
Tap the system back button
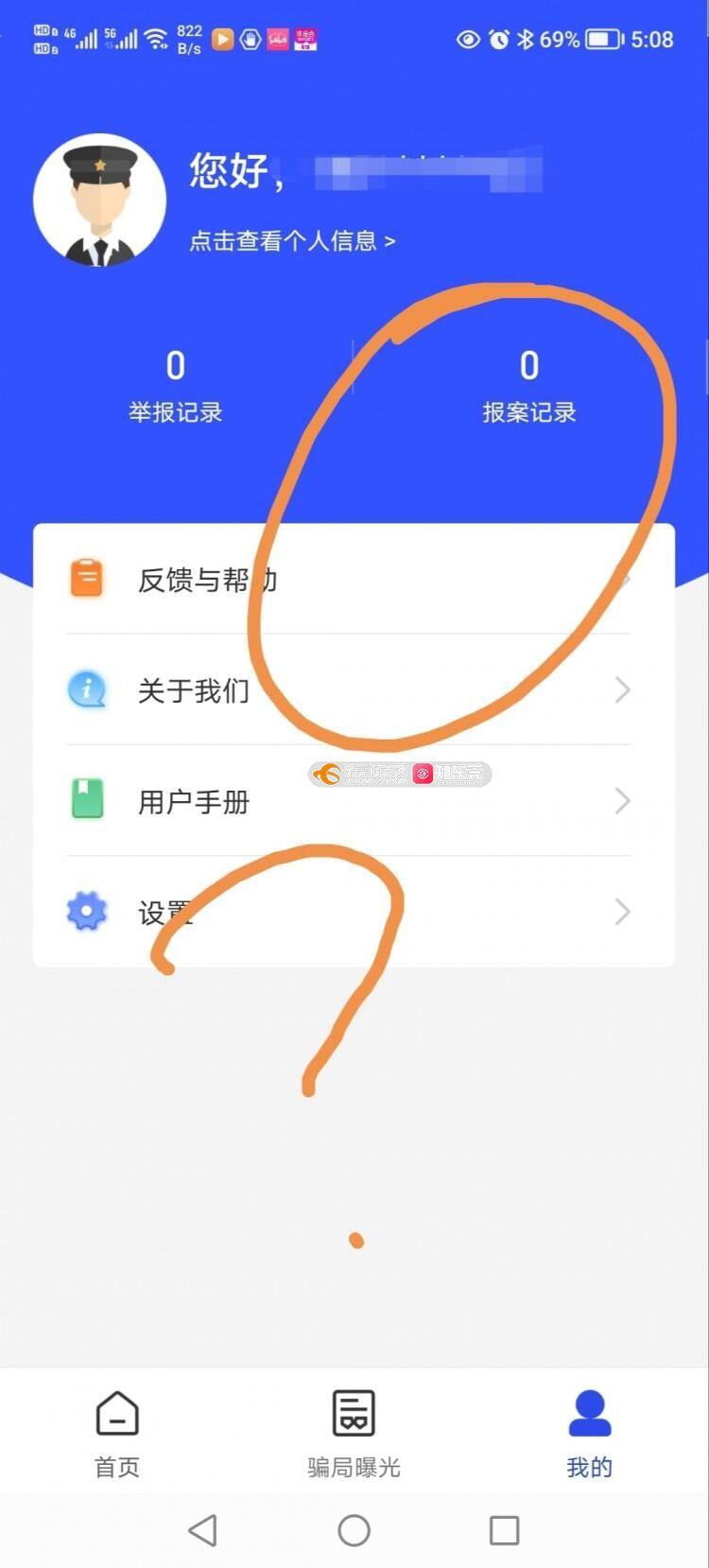coord(203,1530)
